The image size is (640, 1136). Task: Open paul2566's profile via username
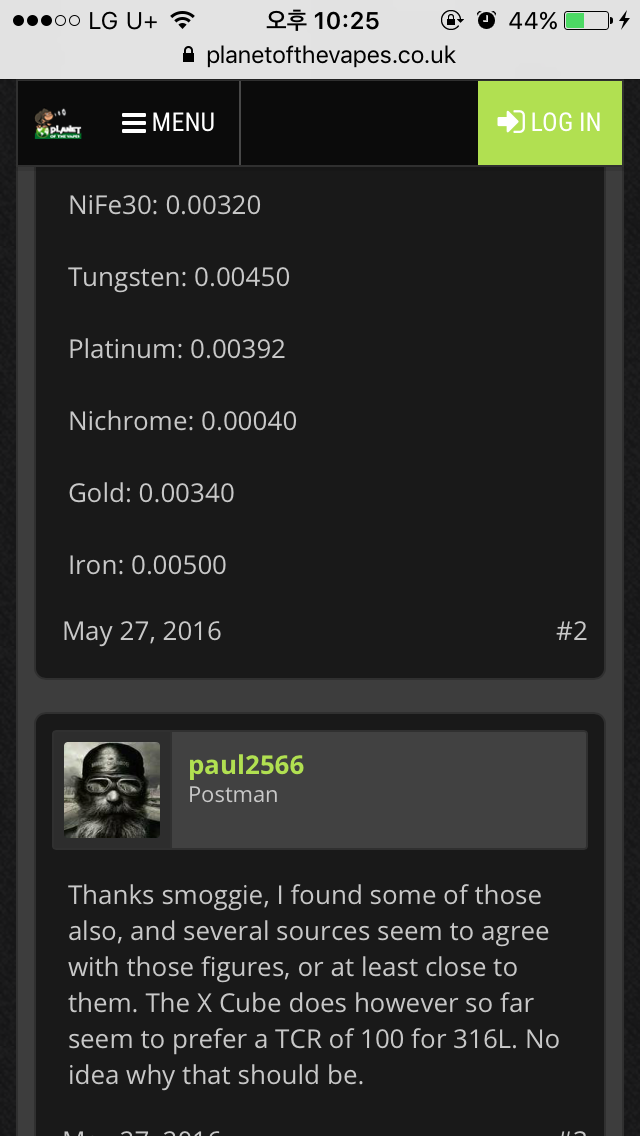click(246, 765)
